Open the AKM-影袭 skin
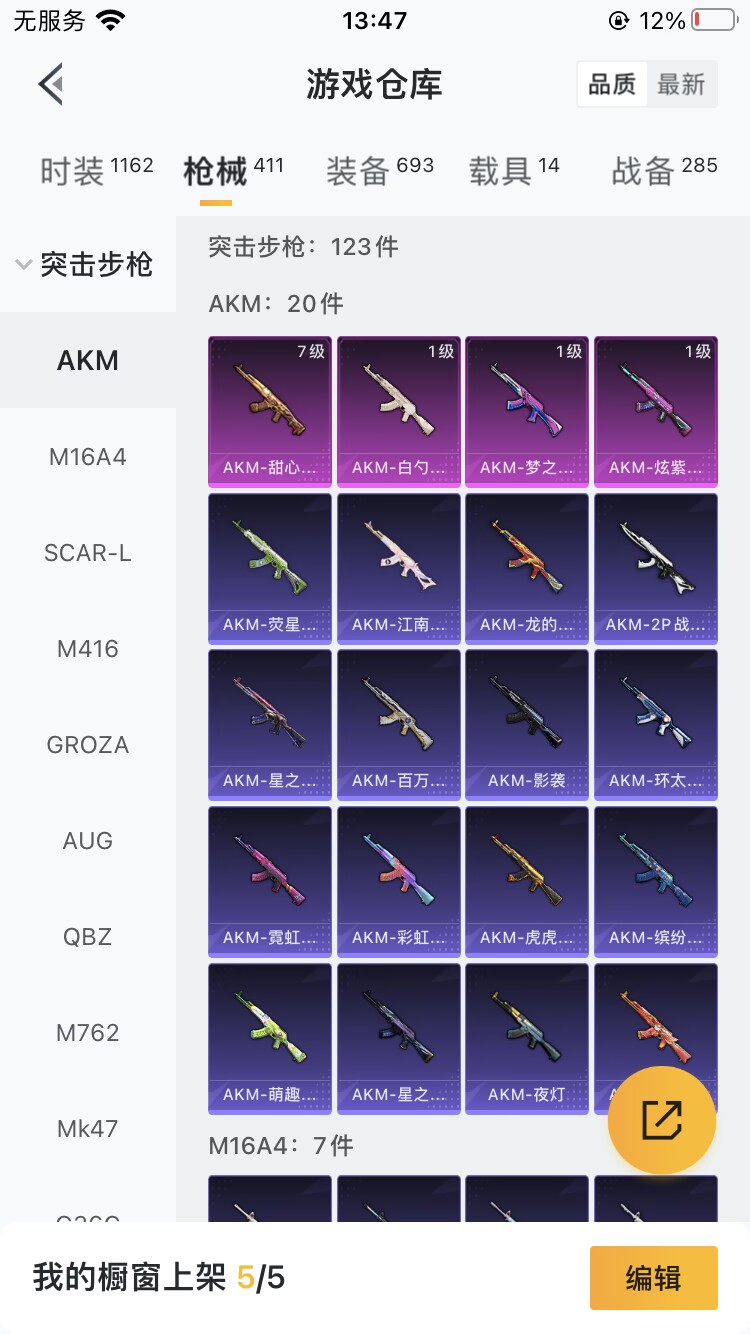 tap(527, 725)
